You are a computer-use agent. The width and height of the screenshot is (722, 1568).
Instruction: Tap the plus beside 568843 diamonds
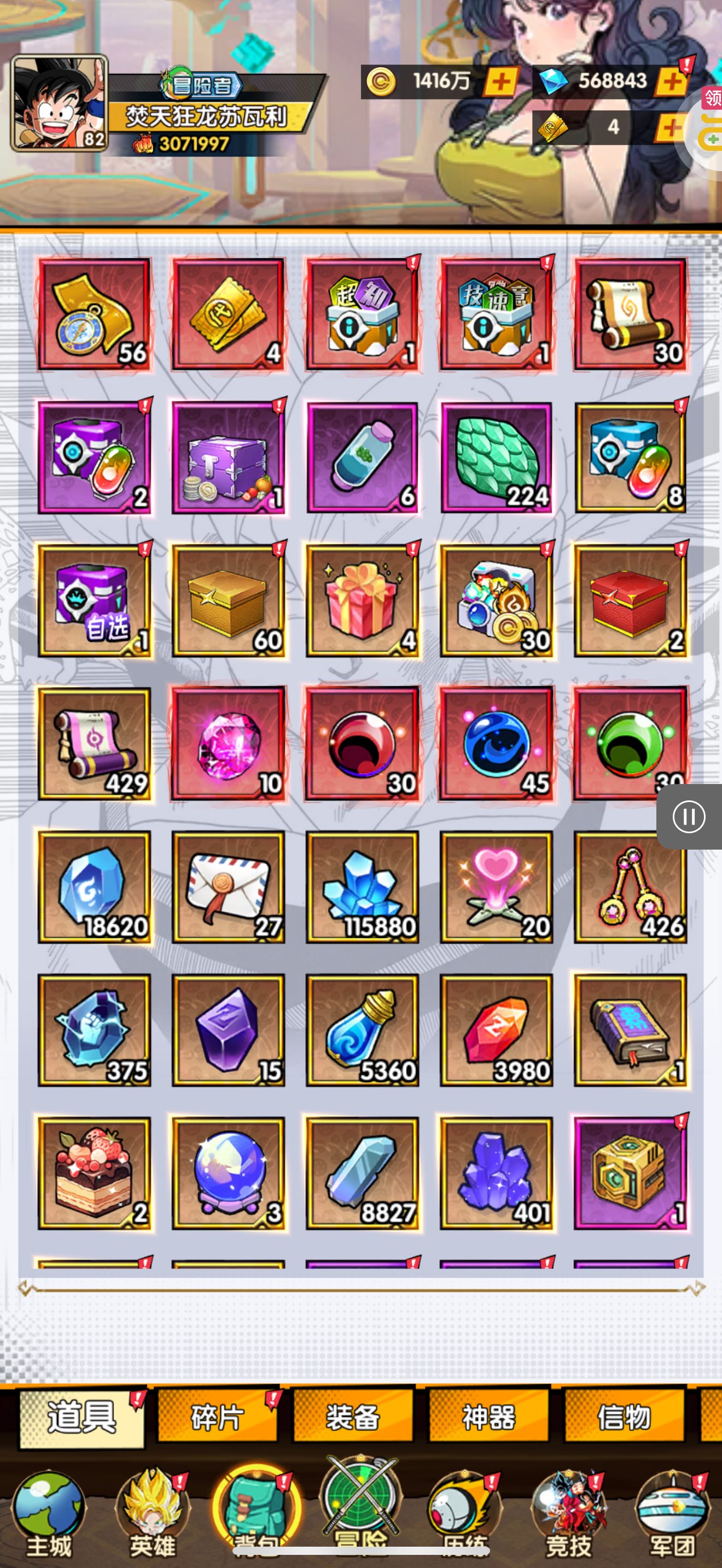tap(672, 81)
